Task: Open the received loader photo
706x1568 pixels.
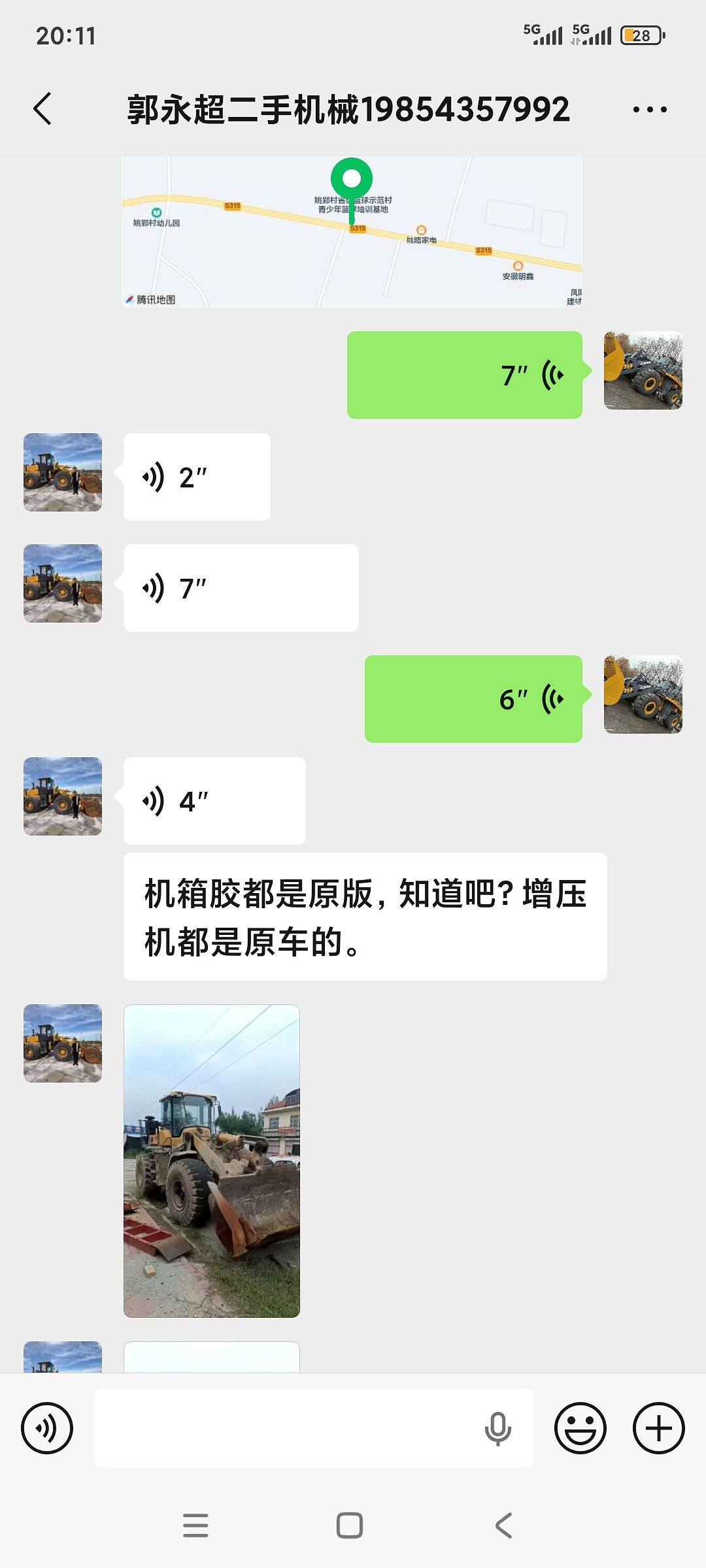Action: [212, 1160]
